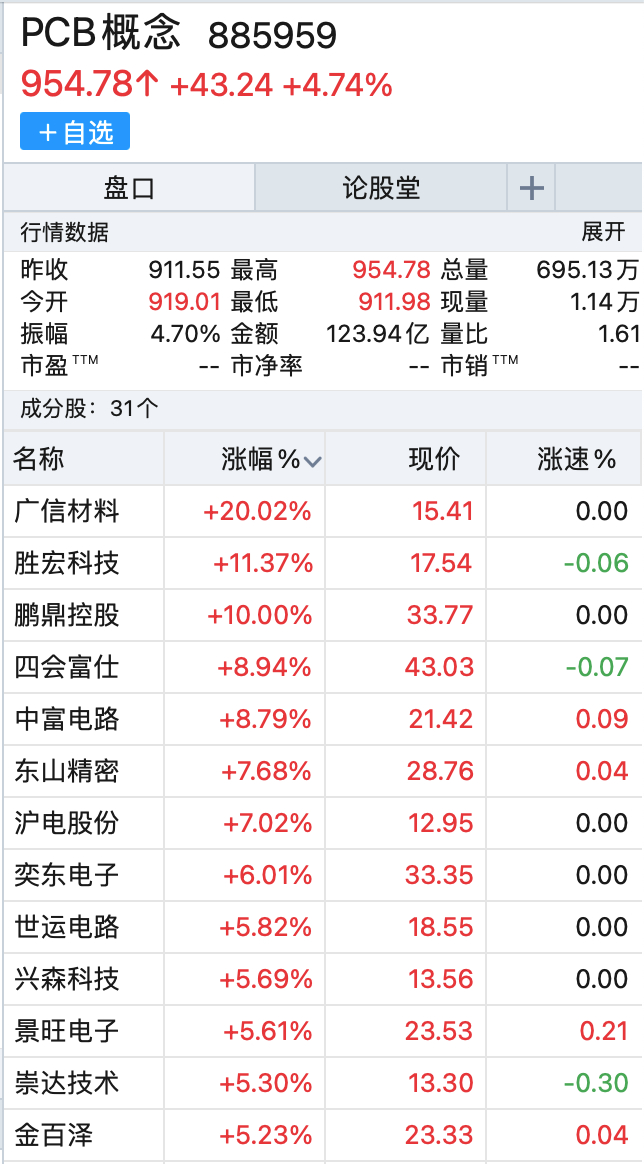Select the 四会富仕 row
The image size is (644, 1164).
pos(67,667)
